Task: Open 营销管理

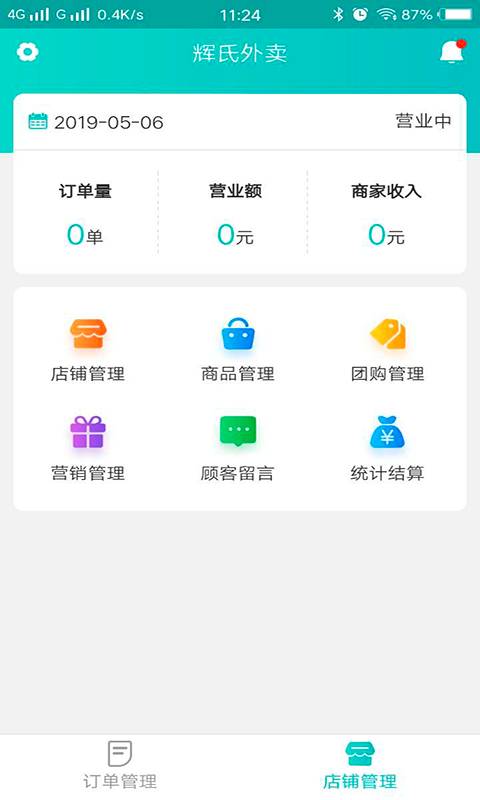Action: click(x=88, y=449)
